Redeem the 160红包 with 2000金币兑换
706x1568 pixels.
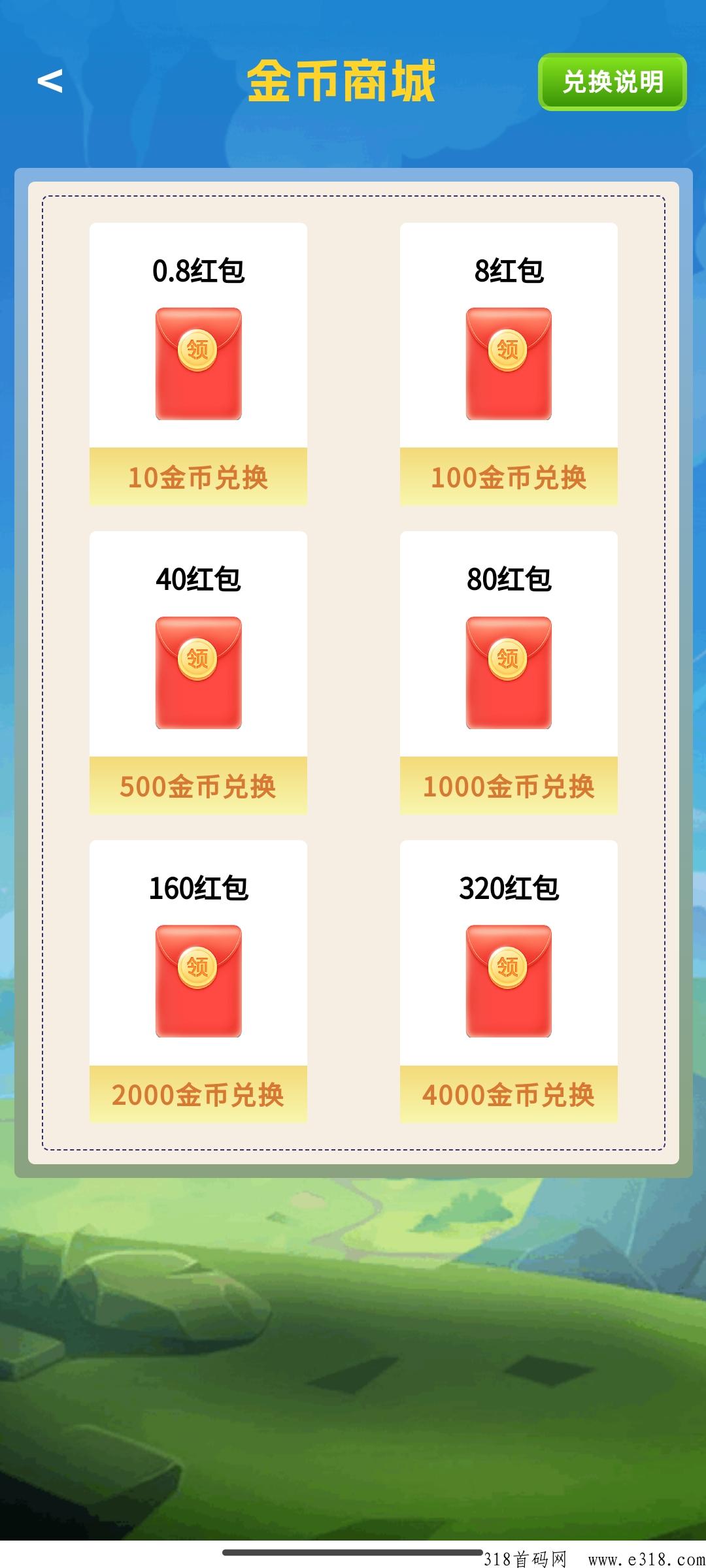tap(198, 1094)
